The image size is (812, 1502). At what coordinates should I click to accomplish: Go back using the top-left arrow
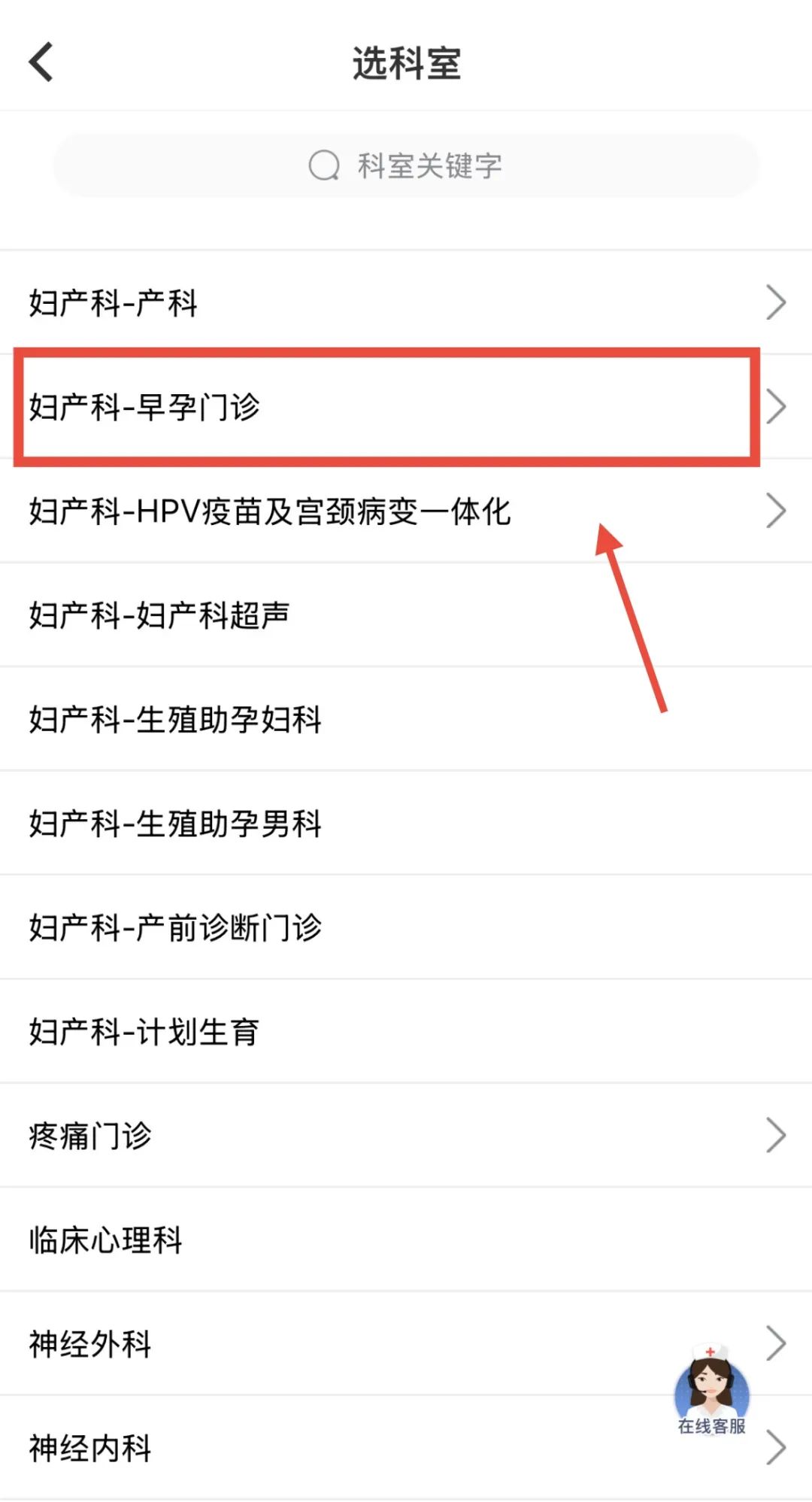41,62
